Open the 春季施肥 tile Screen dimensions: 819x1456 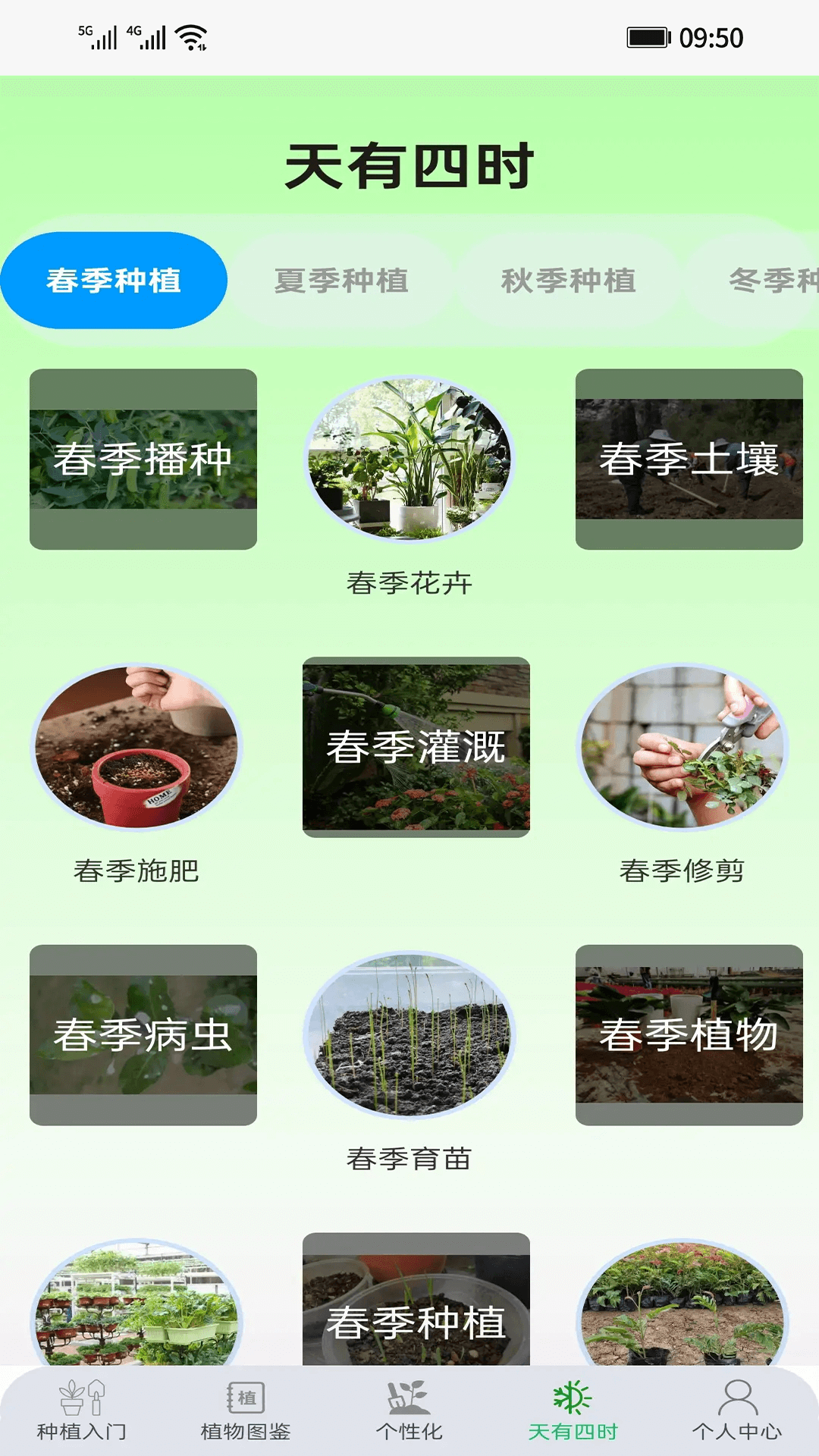[136, 748]
